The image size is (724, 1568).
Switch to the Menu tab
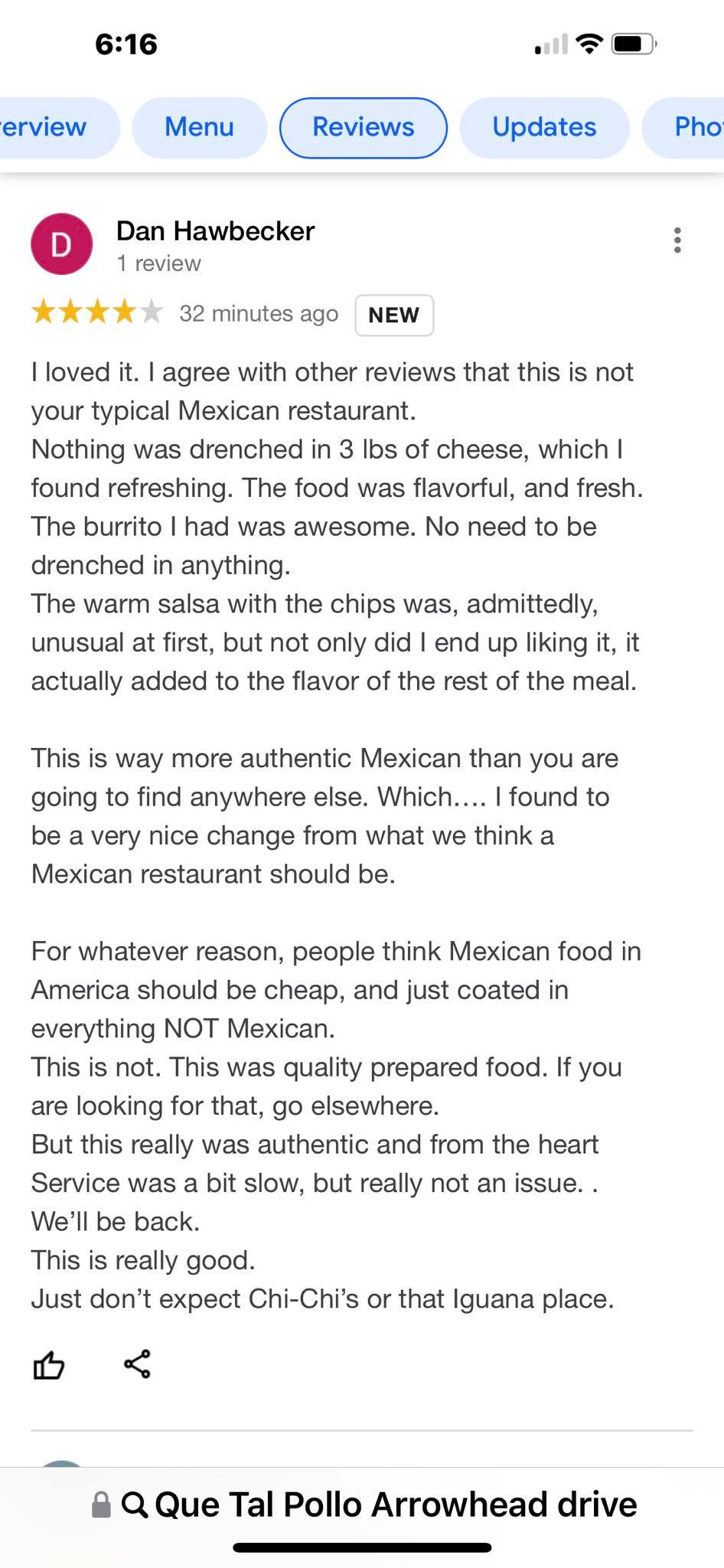[x=199, y=127]
